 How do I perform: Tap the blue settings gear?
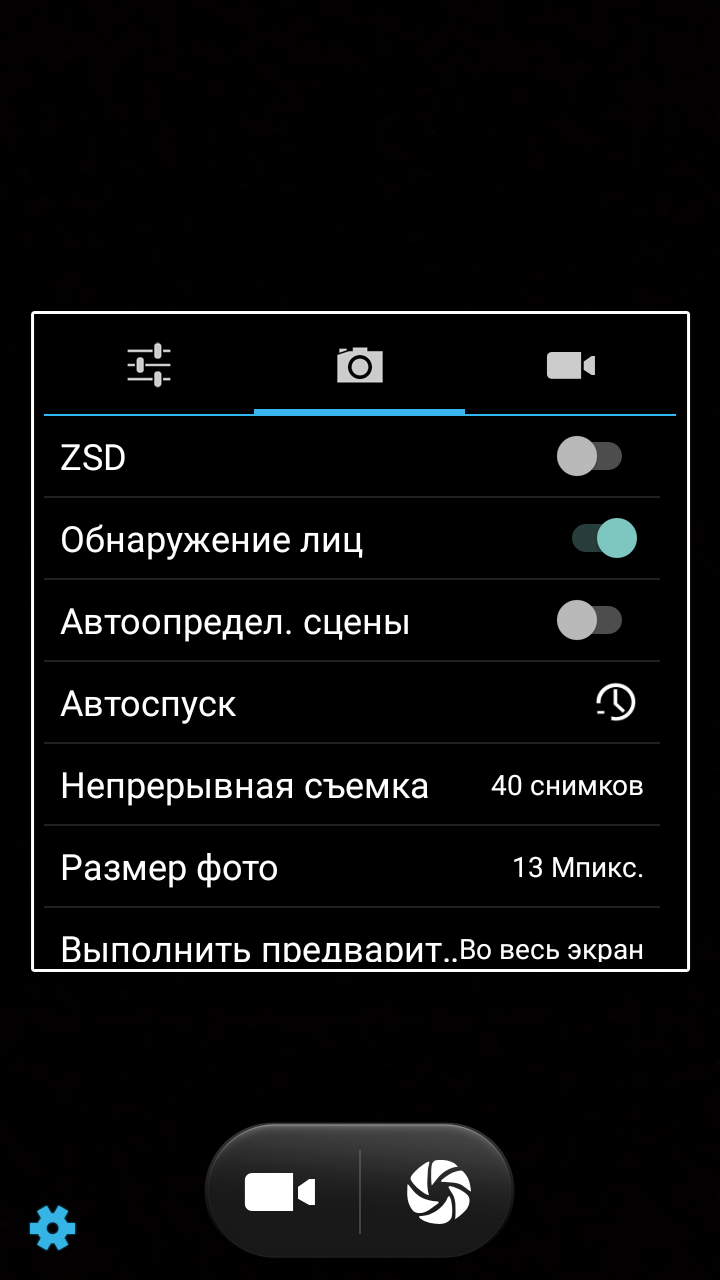pos(52,1227)
